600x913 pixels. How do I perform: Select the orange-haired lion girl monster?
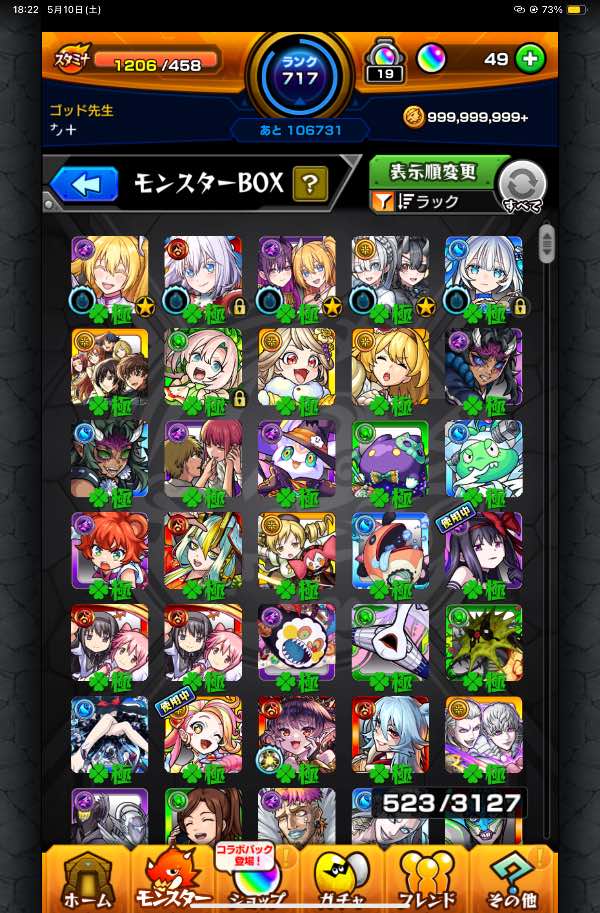coord(109,552)
